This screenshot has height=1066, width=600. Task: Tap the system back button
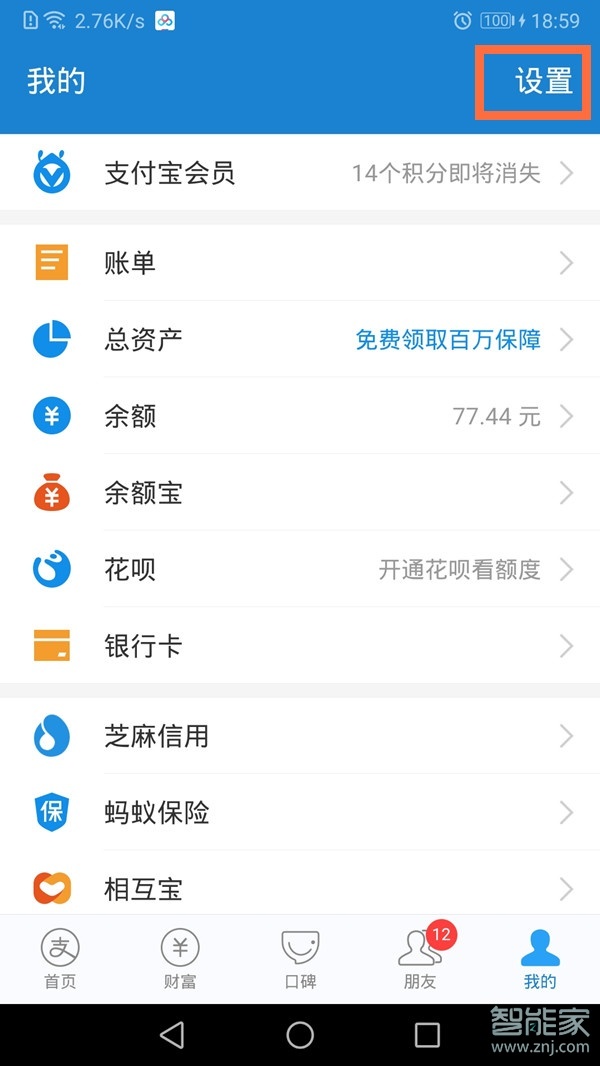(172, 1035)
